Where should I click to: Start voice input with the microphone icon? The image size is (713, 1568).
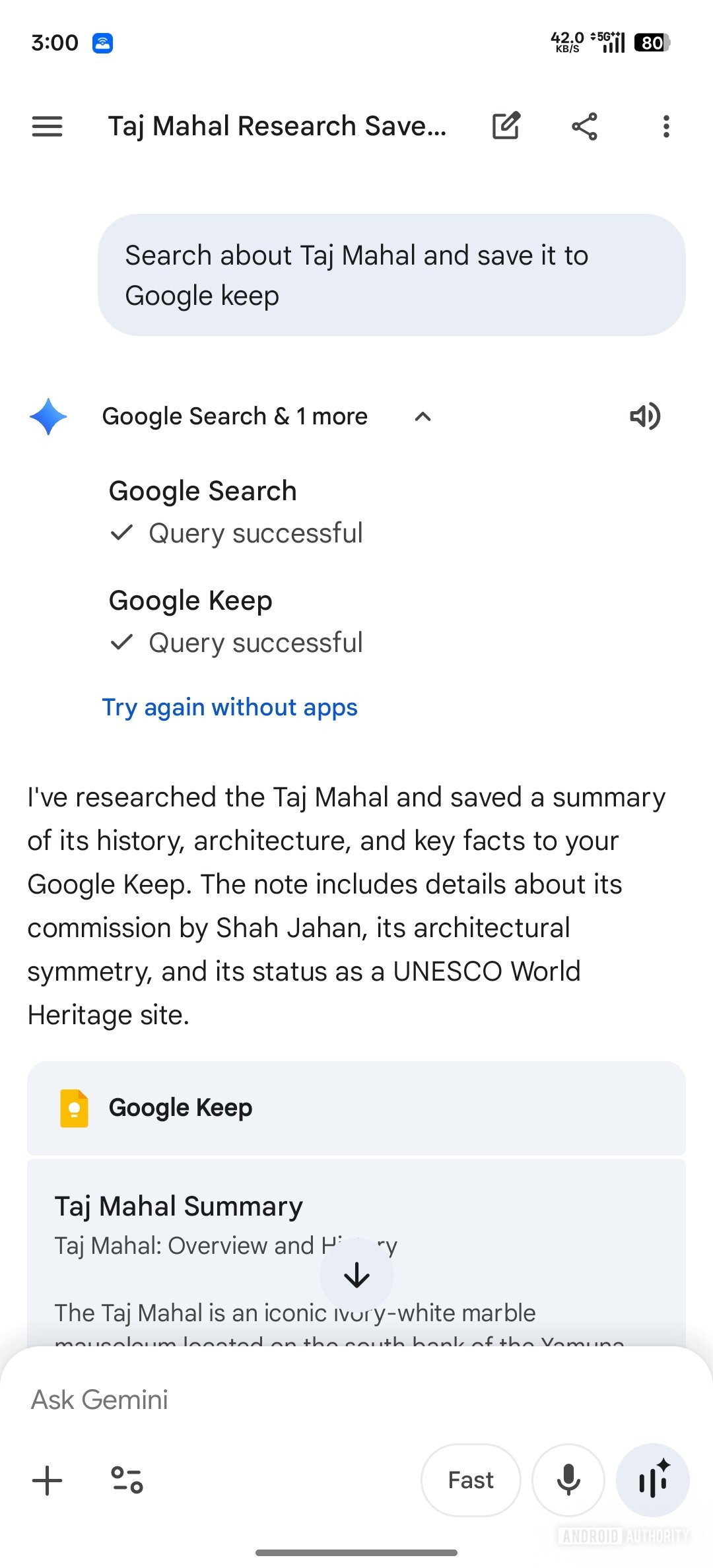pos(569,1480)
